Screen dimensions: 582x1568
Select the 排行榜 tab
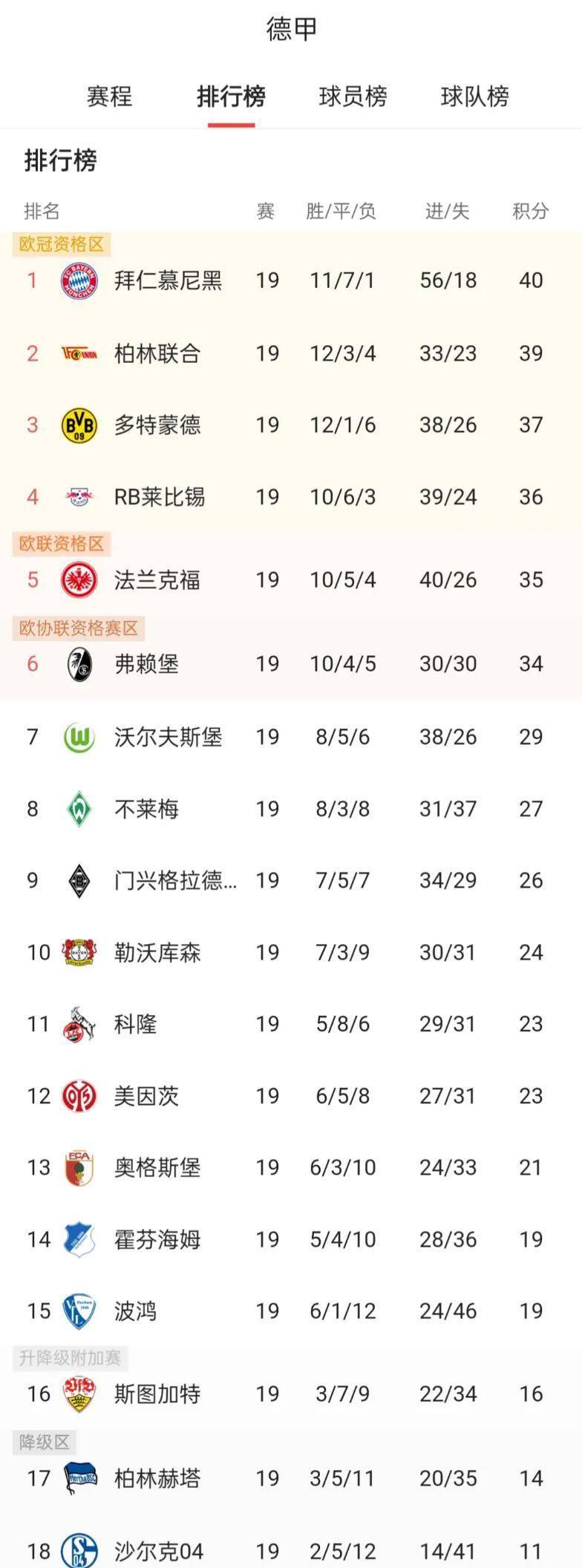[x=231, y=96]
